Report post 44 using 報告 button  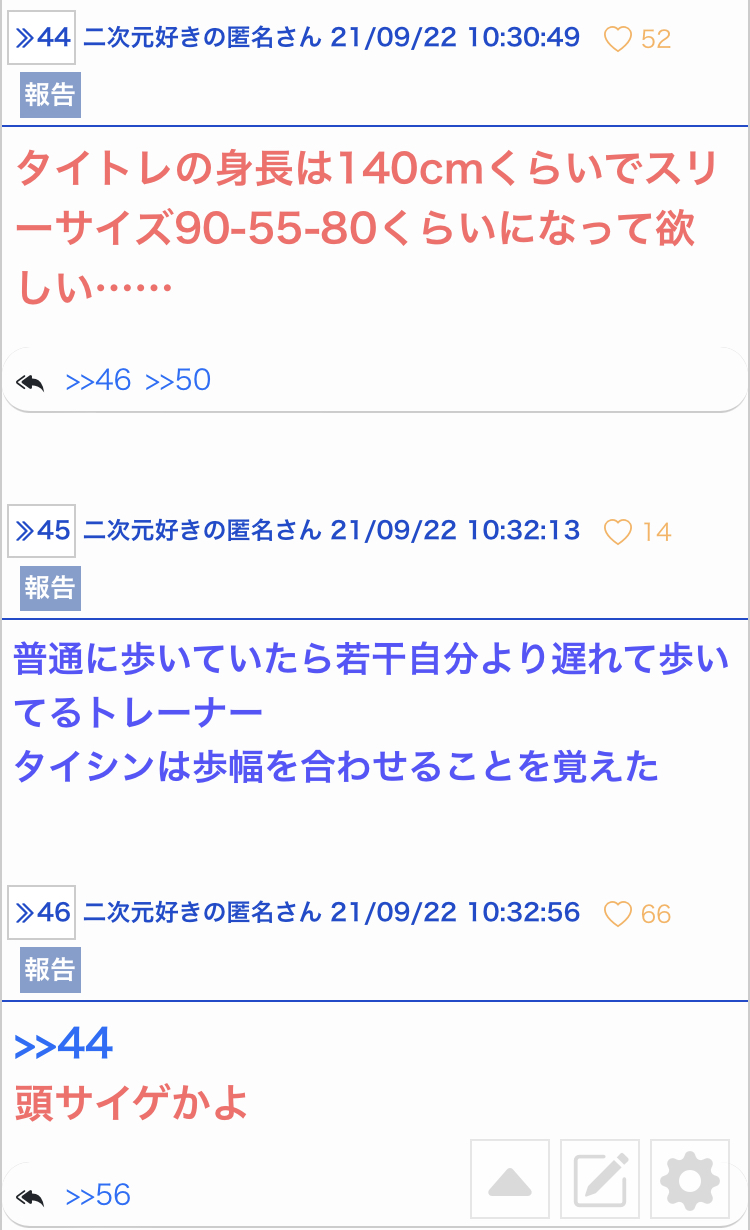tap(50, 95)
